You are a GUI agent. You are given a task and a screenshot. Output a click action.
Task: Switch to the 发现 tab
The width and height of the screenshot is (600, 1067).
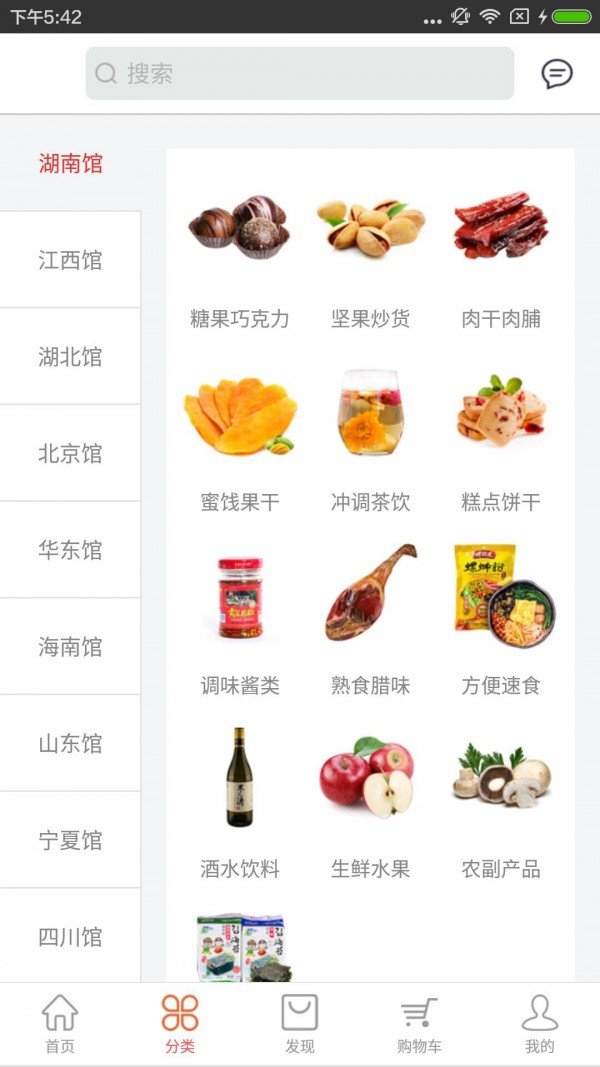coord(300,1024)
